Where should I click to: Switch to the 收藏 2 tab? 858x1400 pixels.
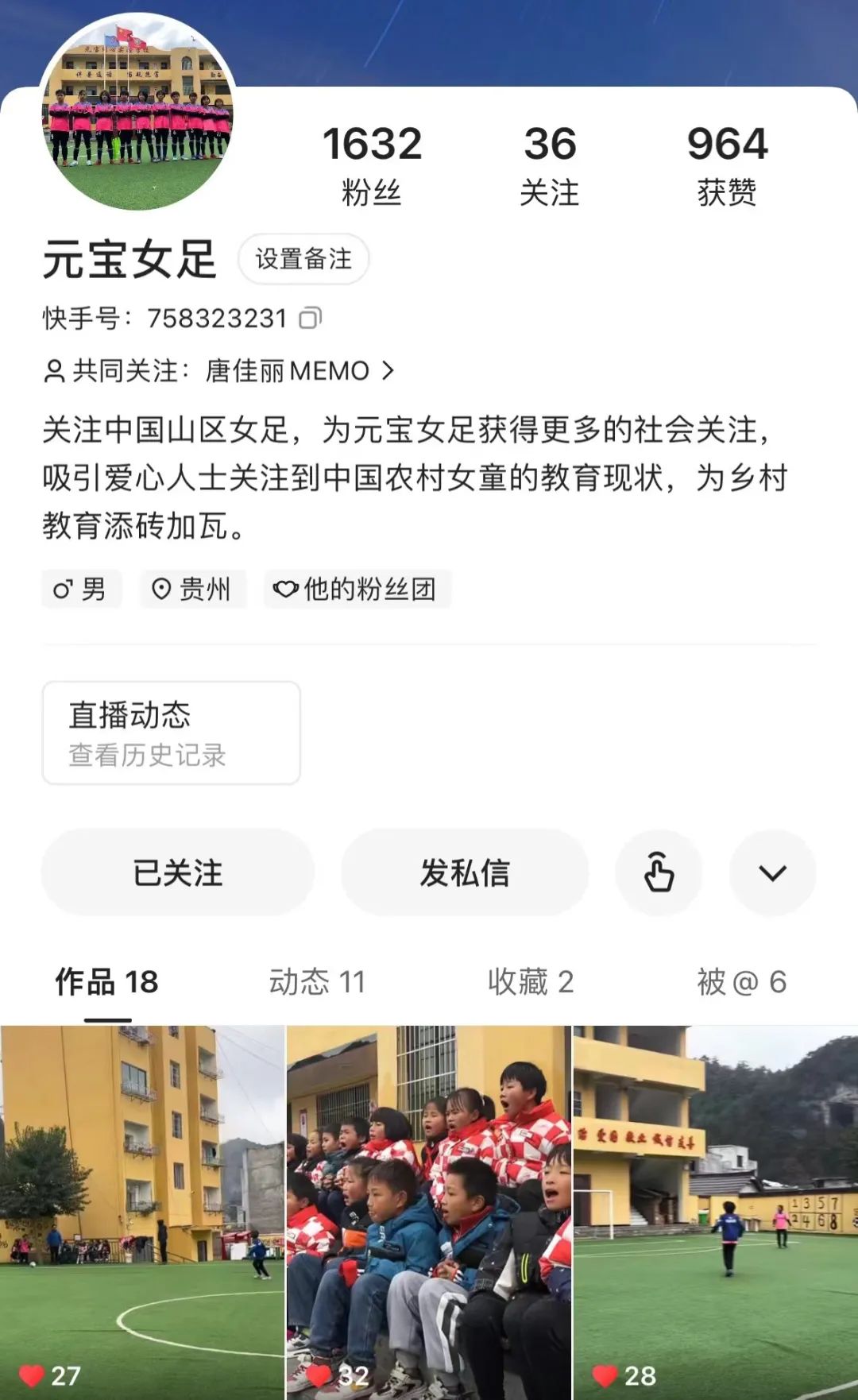tap(531, 982)
